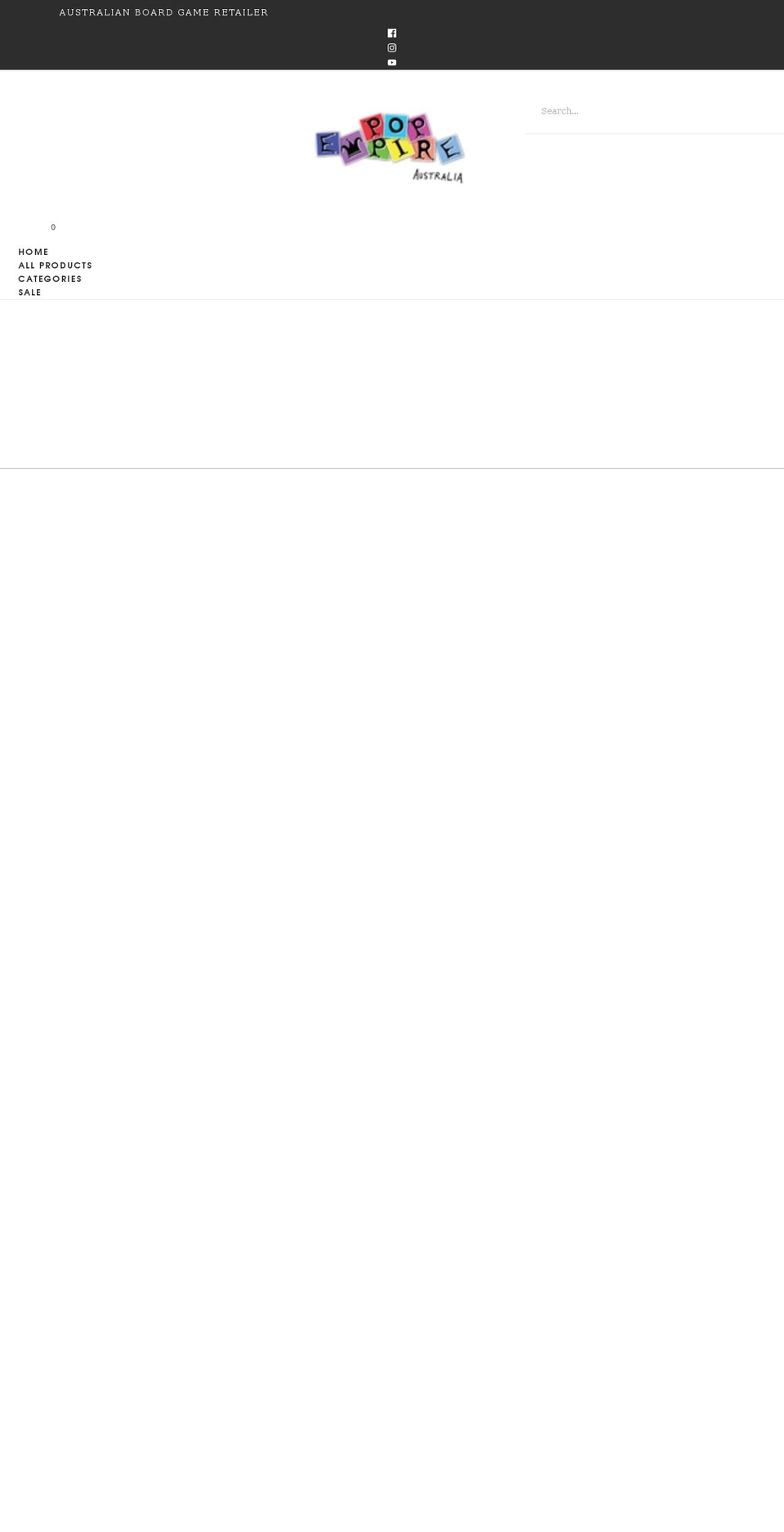Open the Instagram profile icon
Screen dimensions: 784x1532
tap(392, 48)
